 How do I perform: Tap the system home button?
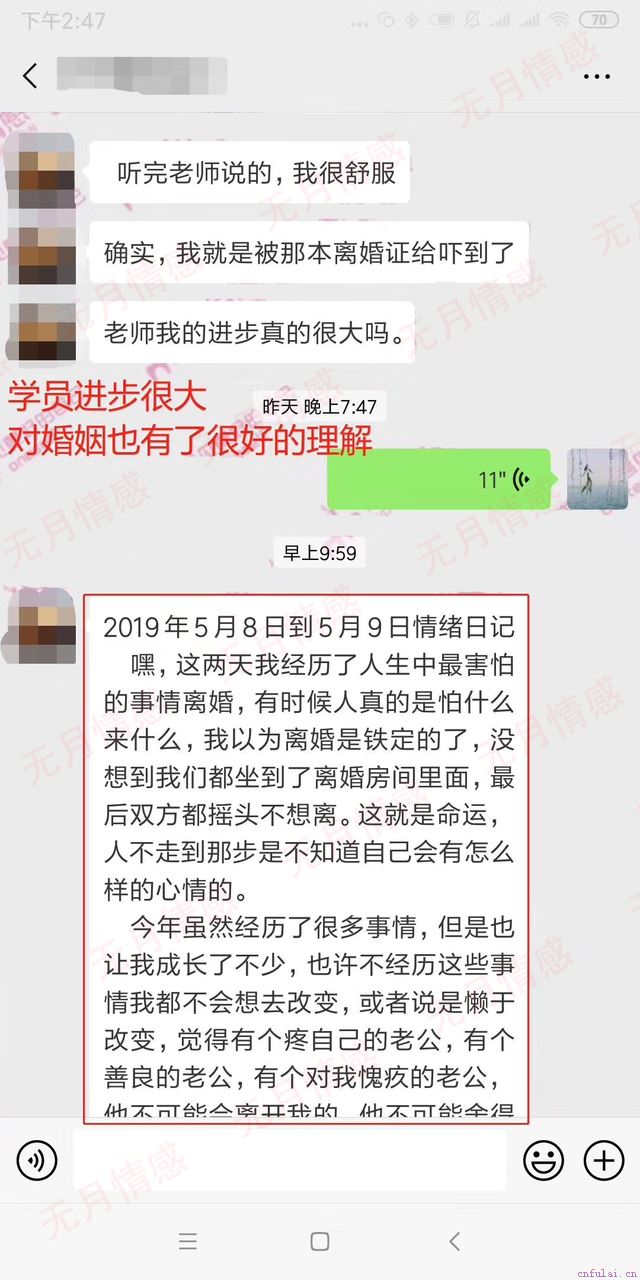tap(320, 1242)
